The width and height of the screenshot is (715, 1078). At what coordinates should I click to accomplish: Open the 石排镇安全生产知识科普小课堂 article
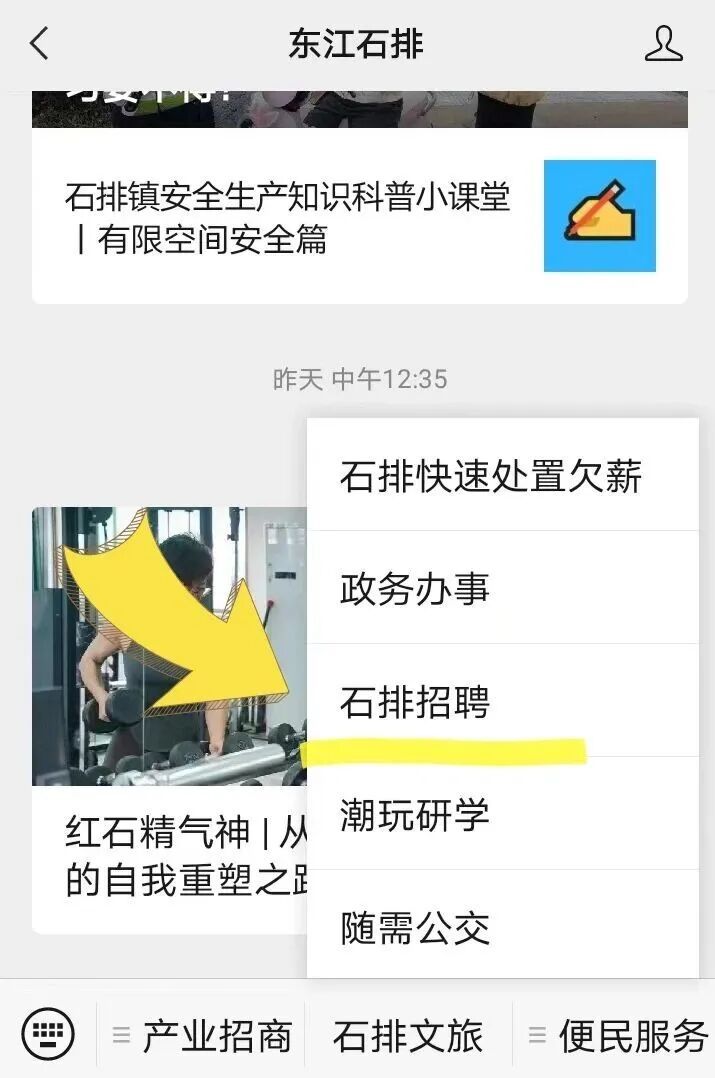pyautogui.click(x=288, y=217)
